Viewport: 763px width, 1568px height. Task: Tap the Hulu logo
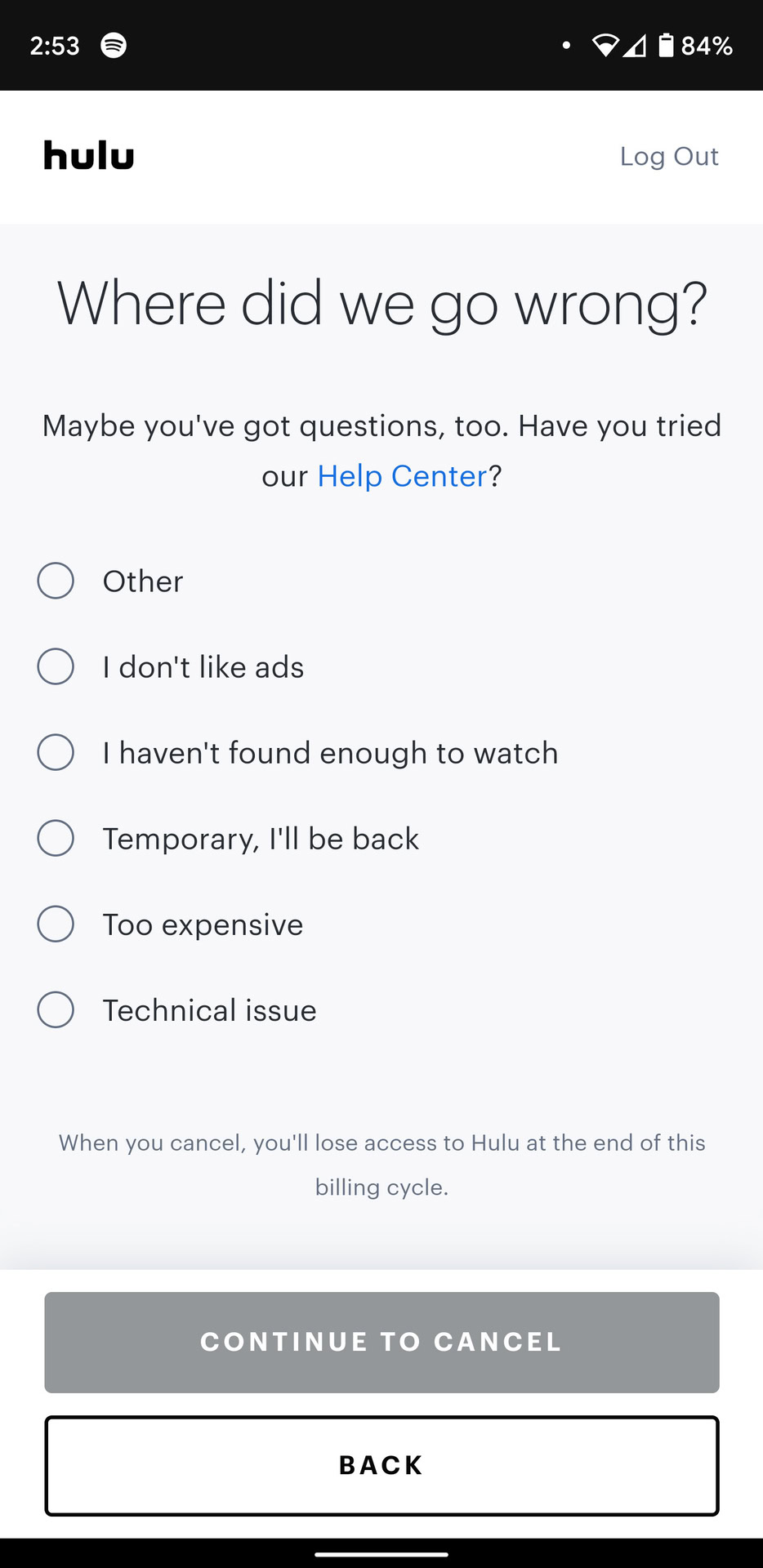click(89, 155)
